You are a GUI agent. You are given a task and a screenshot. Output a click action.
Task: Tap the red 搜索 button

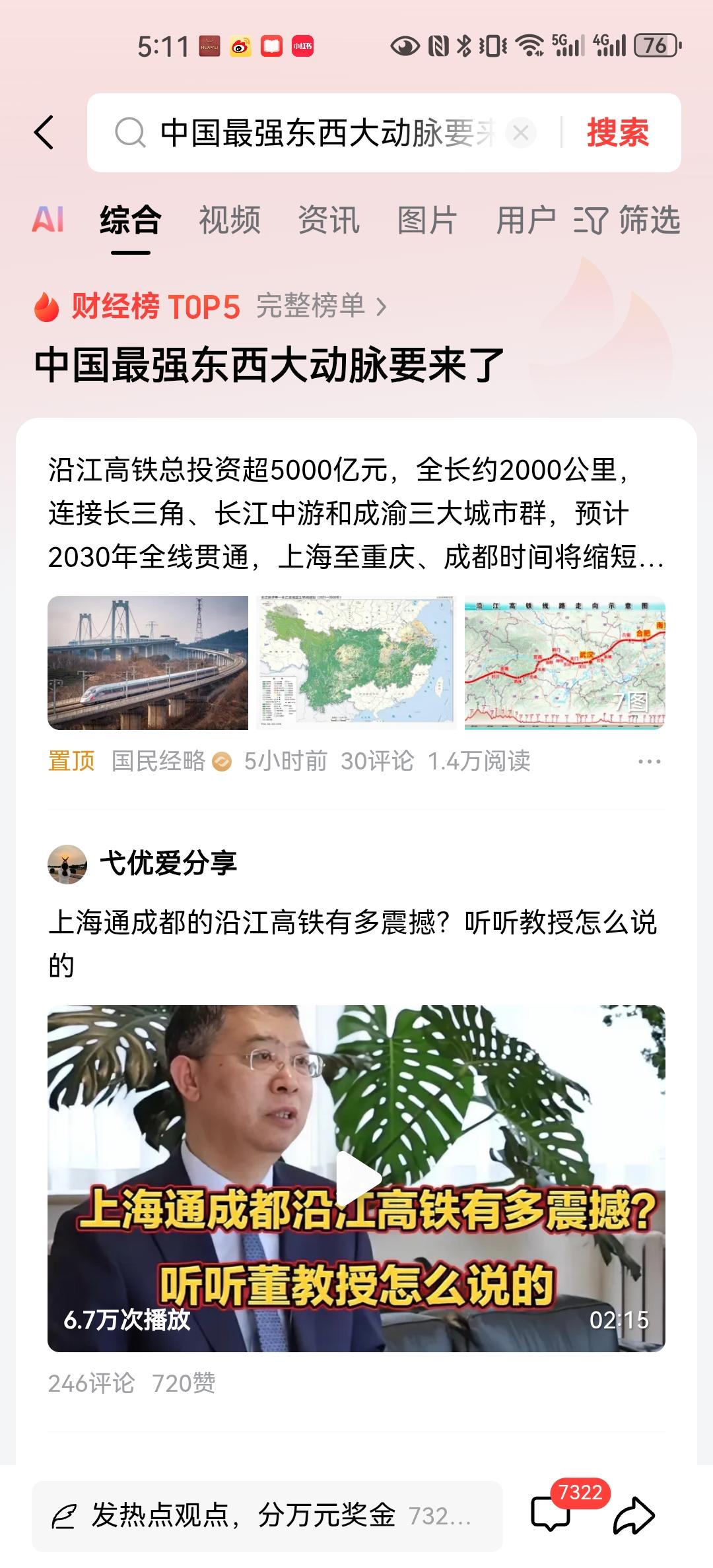click(x=617, y=133)
